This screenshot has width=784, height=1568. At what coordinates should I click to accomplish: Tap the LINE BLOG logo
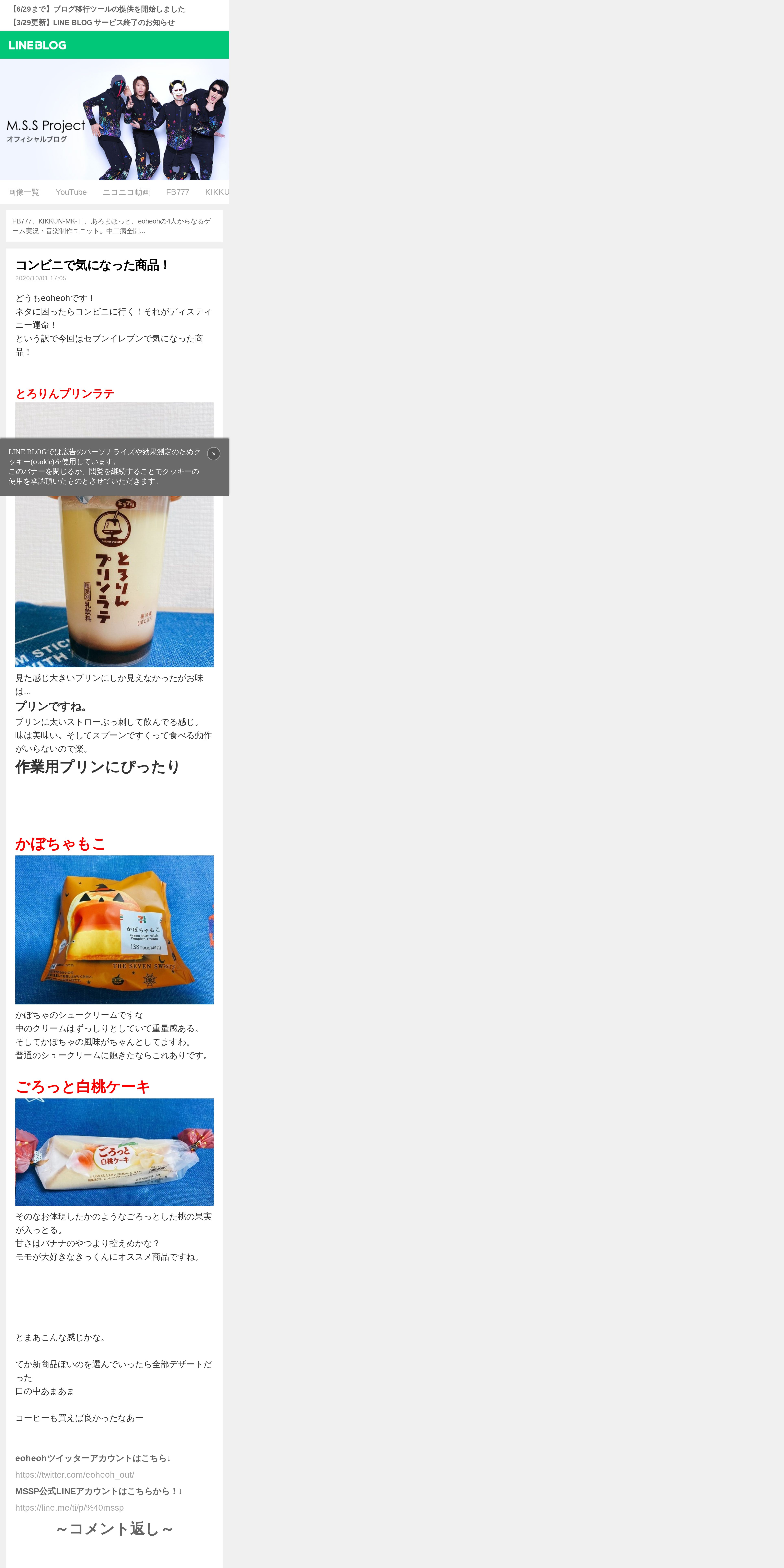click(x=38, y=45)
